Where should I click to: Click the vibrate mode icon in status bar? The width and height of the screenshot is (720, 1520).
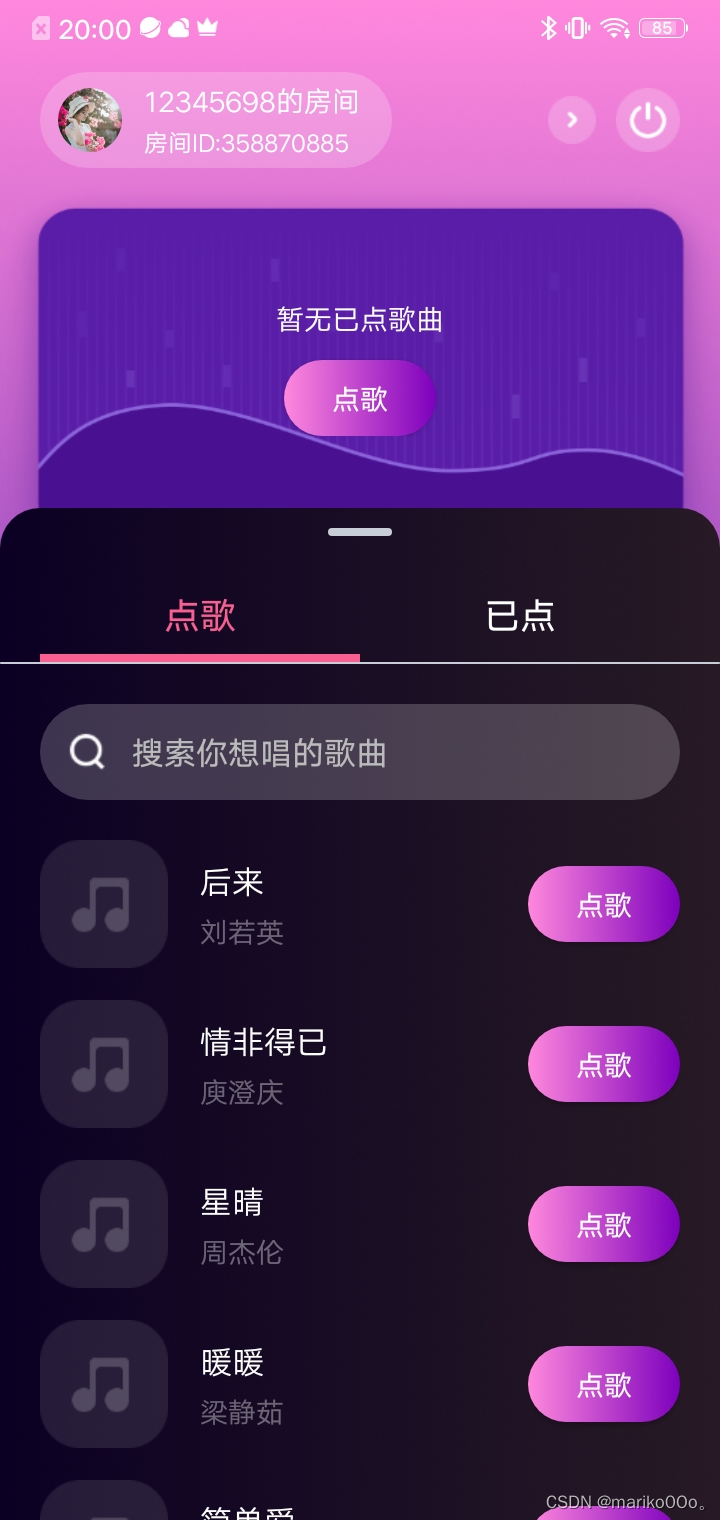[578, 28]
